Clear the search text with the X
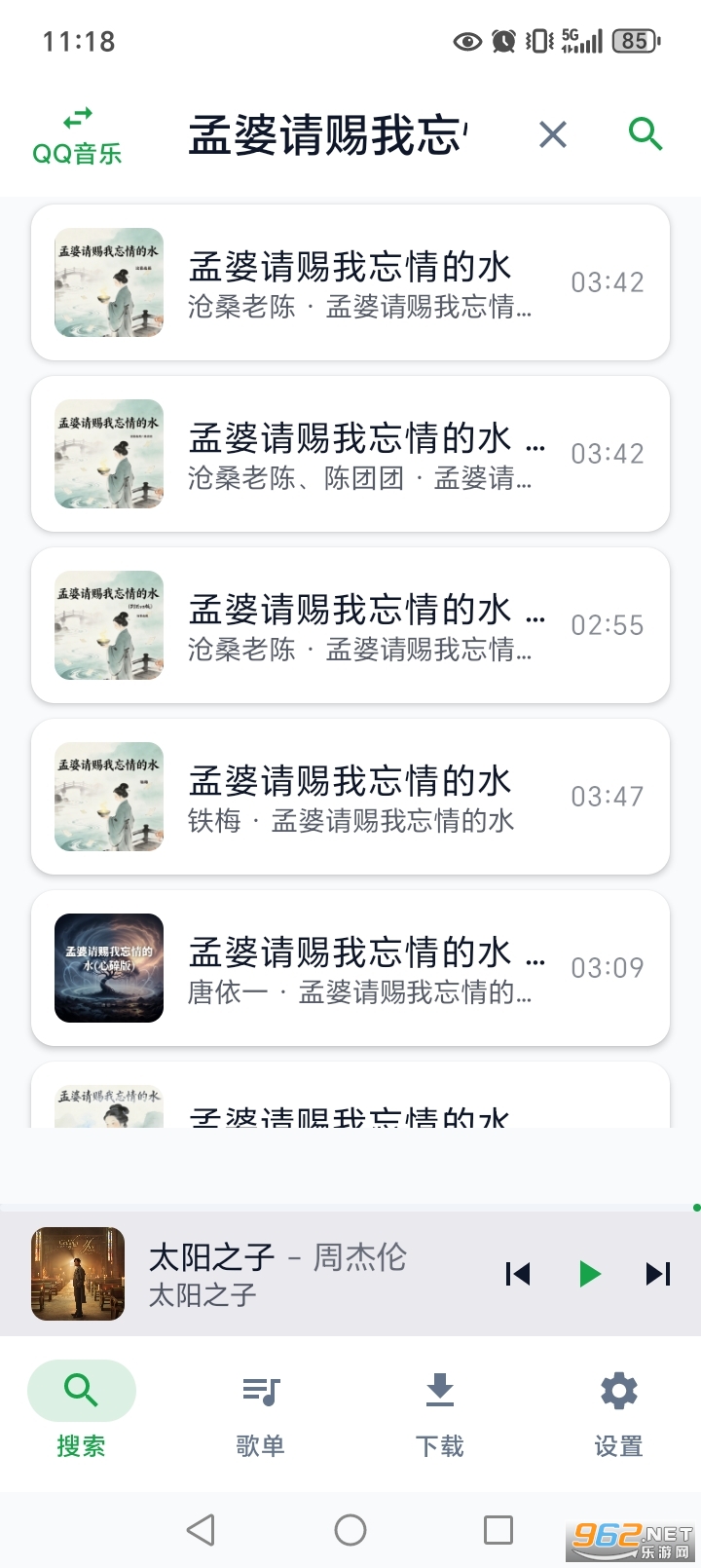The image size is (701, 1568). (552, 135)
